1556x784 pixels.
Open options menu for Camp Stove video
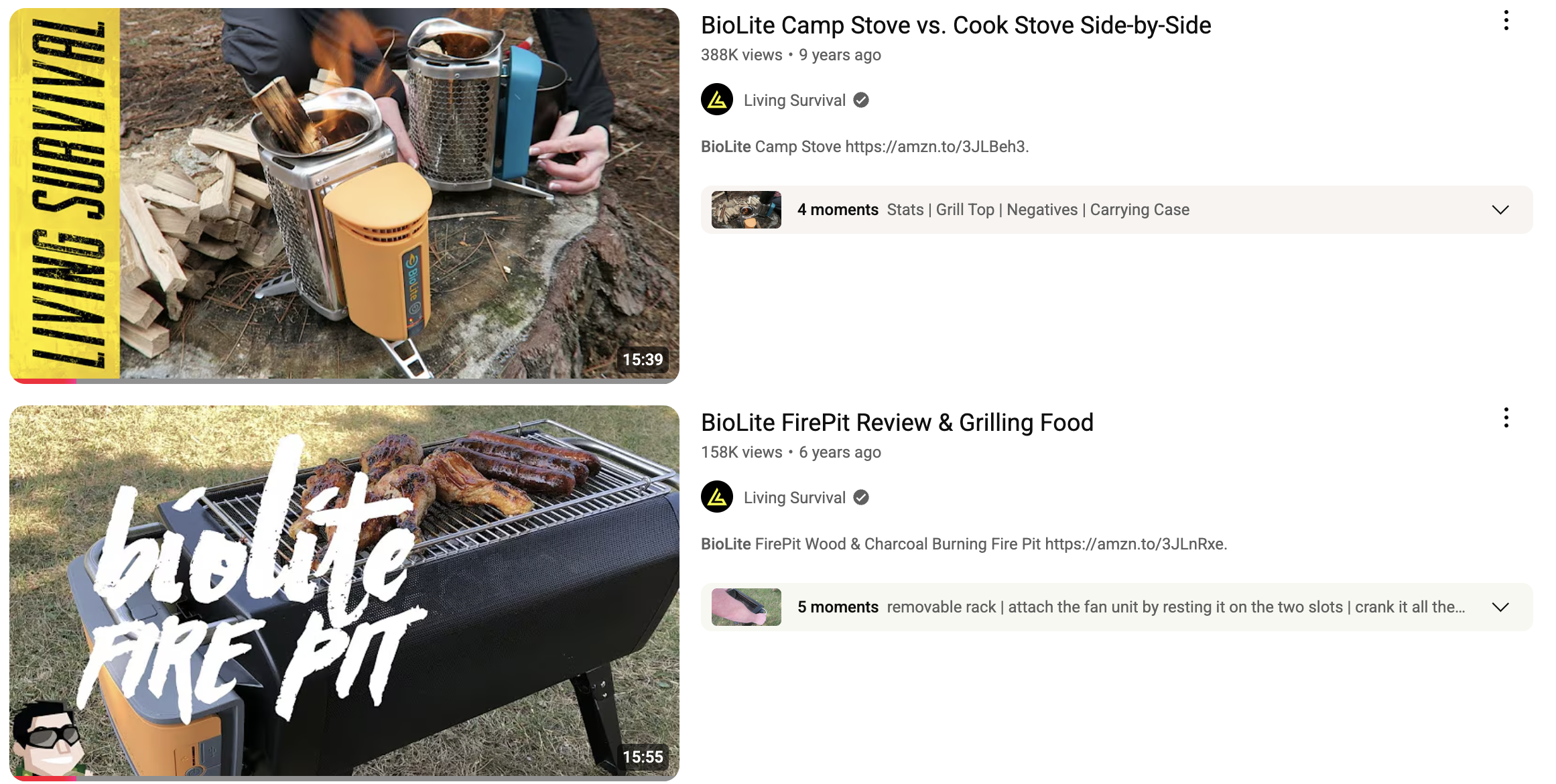[x=1506, y=21]
